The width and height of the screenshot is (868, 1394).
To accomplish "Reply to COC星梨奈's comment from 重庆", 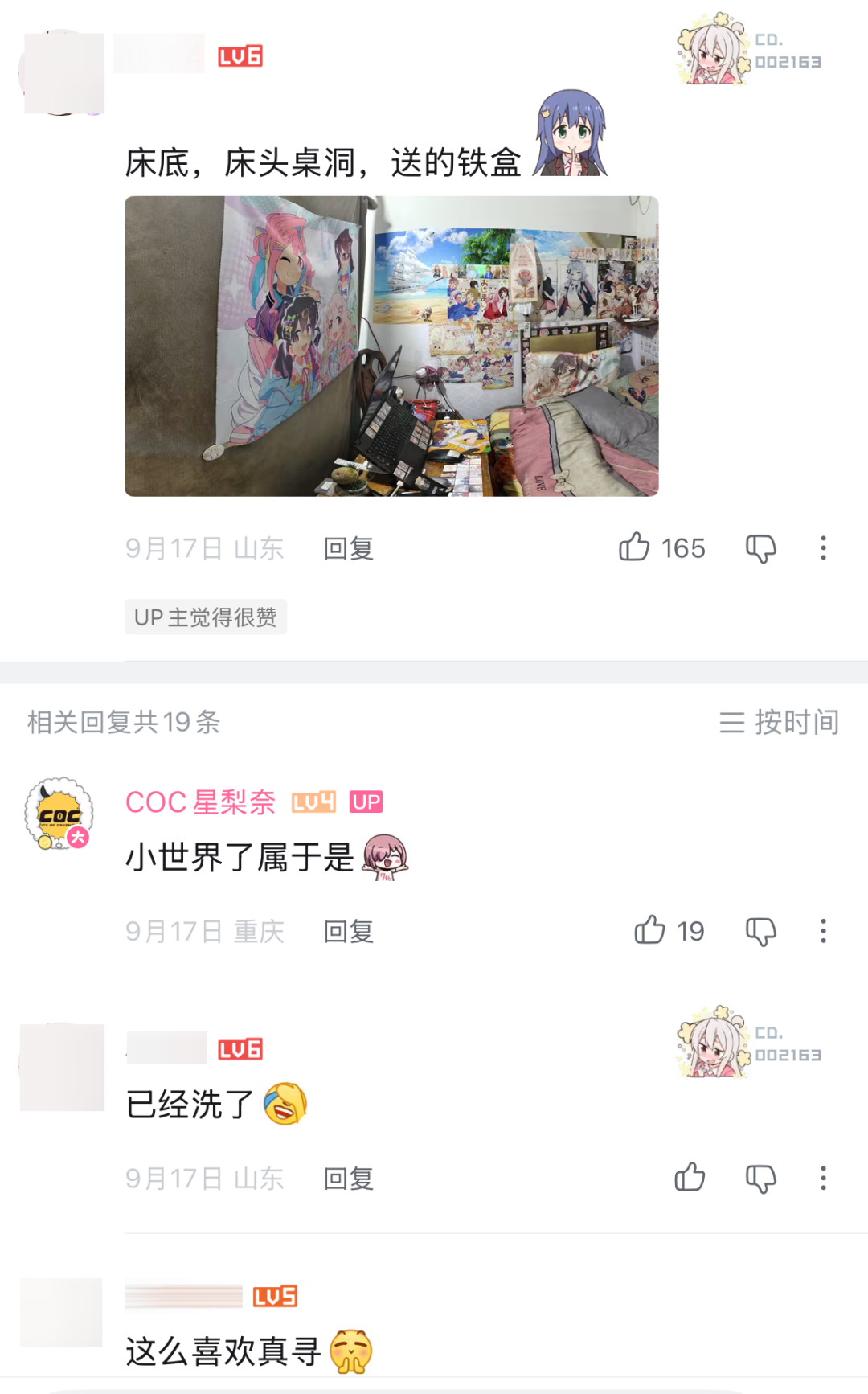I will pos(348,931).
